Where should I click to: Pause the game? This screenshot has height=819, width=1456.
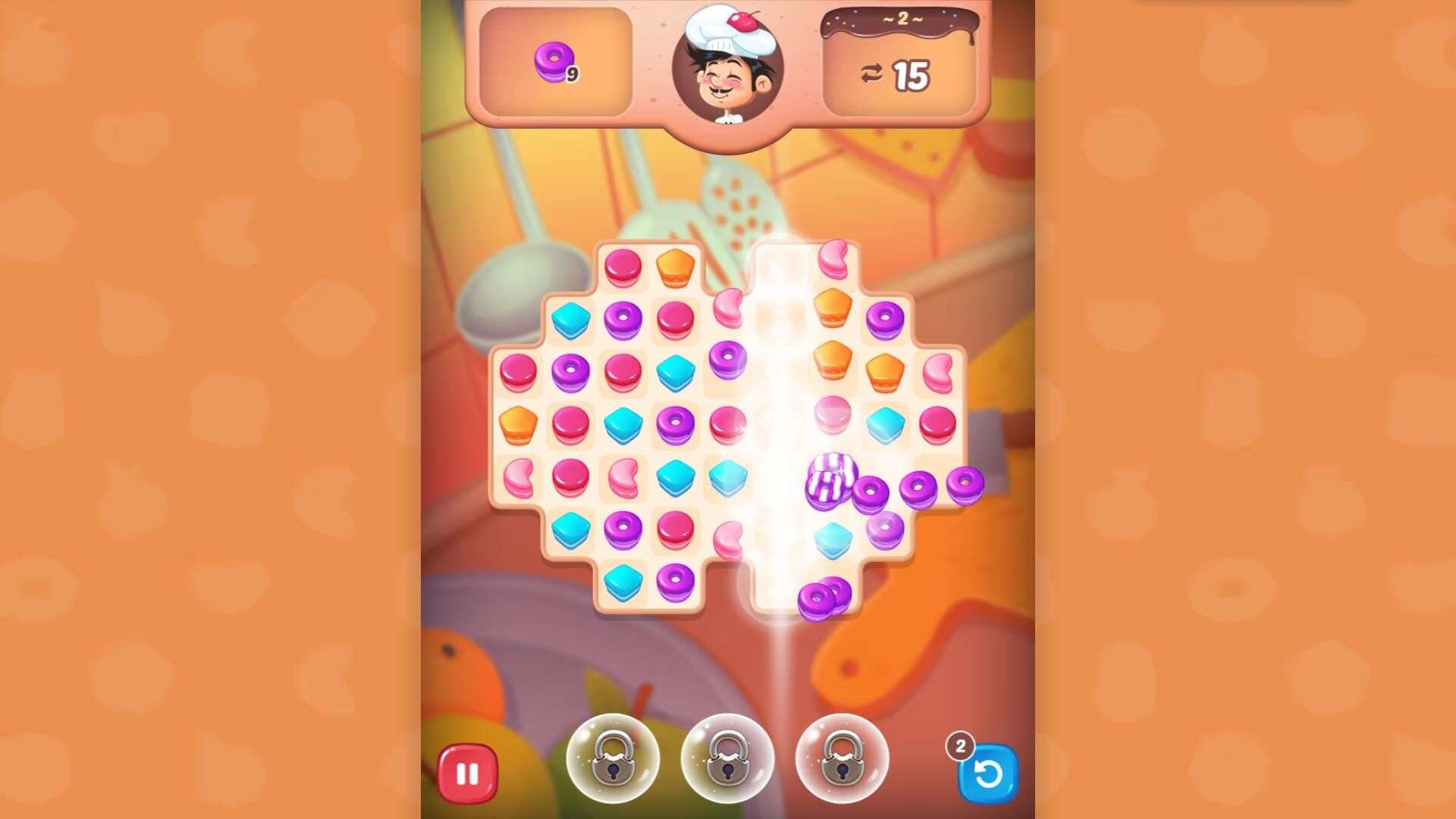[468, 773]
